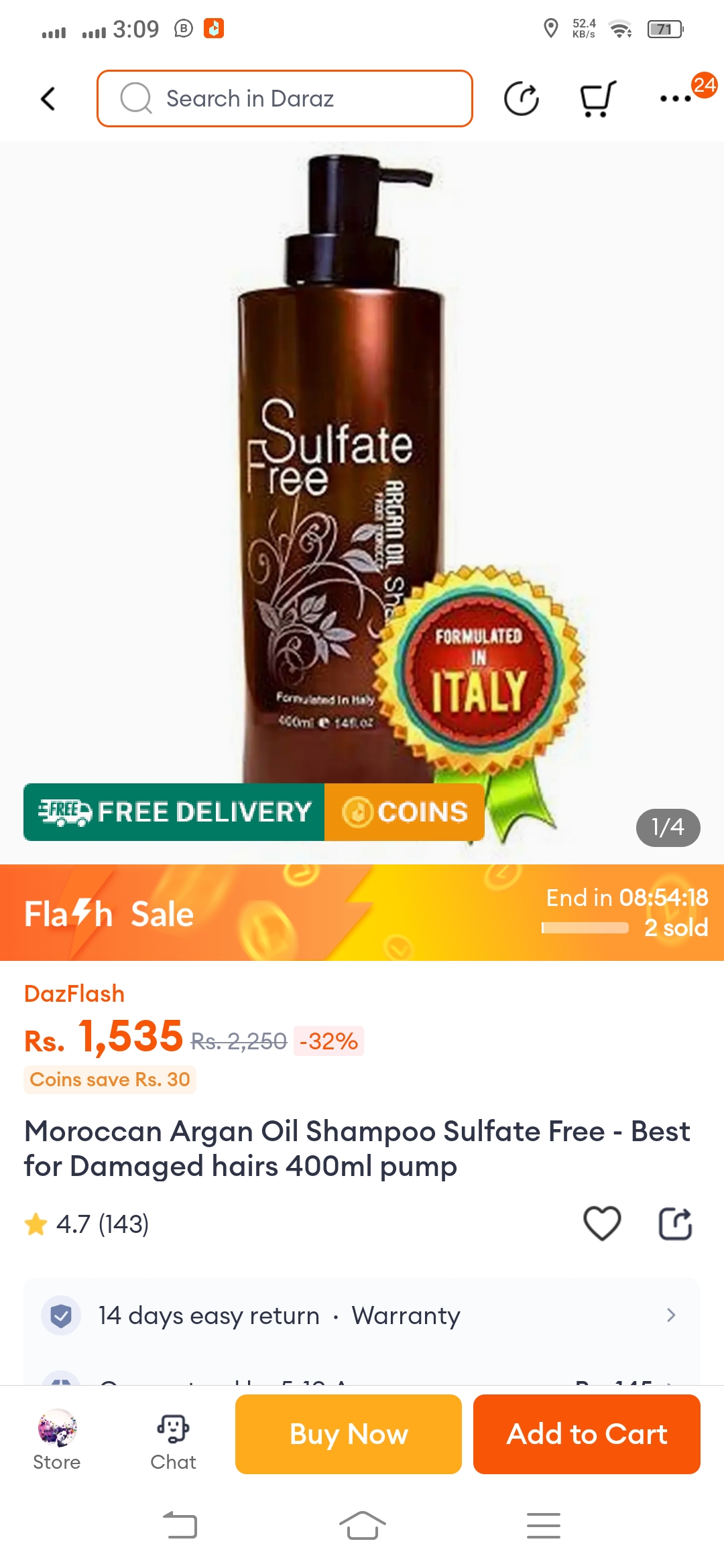Image resolution: width=724 pixels, height=1568 pixels.
Task: Tap the system back button
Action: (180, 1526)
